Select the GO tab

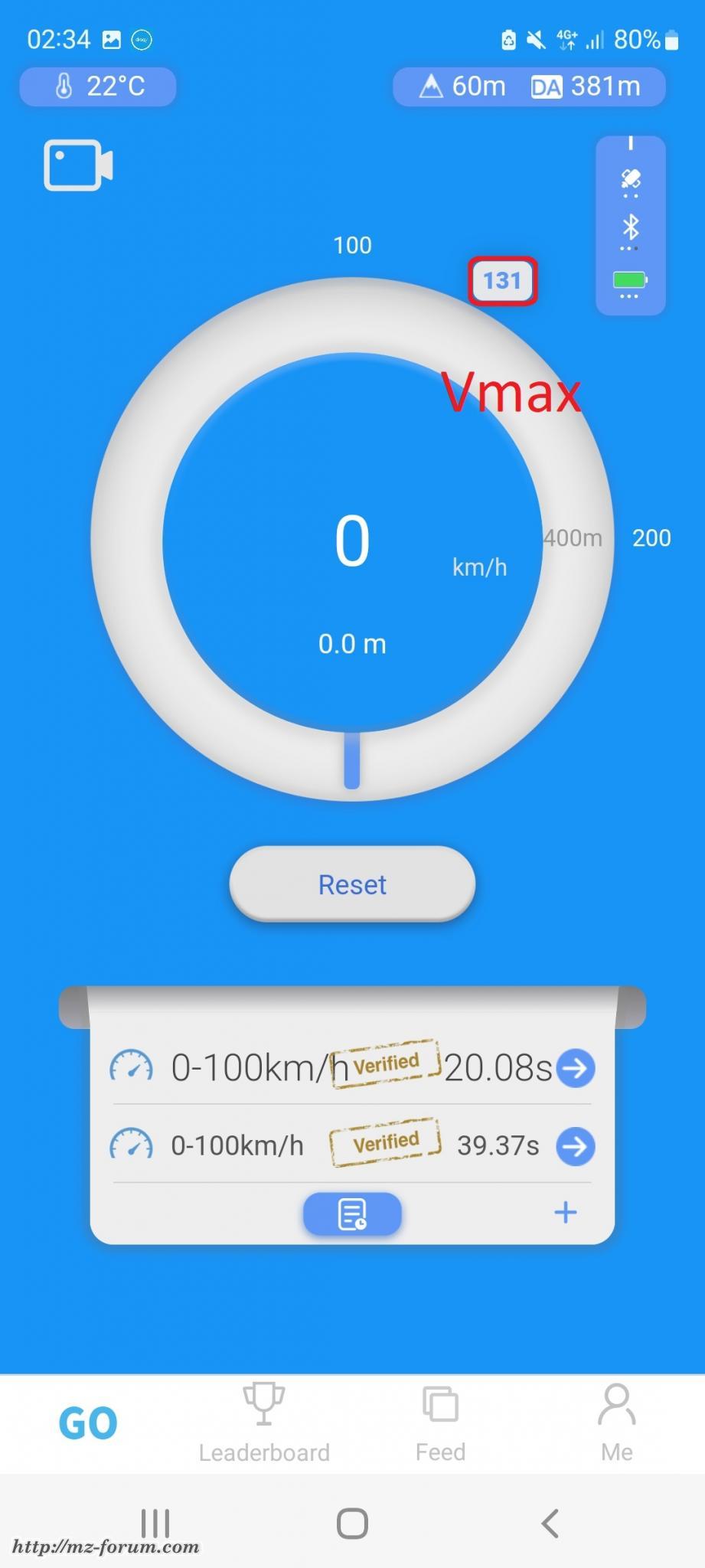click(88, 1423)
